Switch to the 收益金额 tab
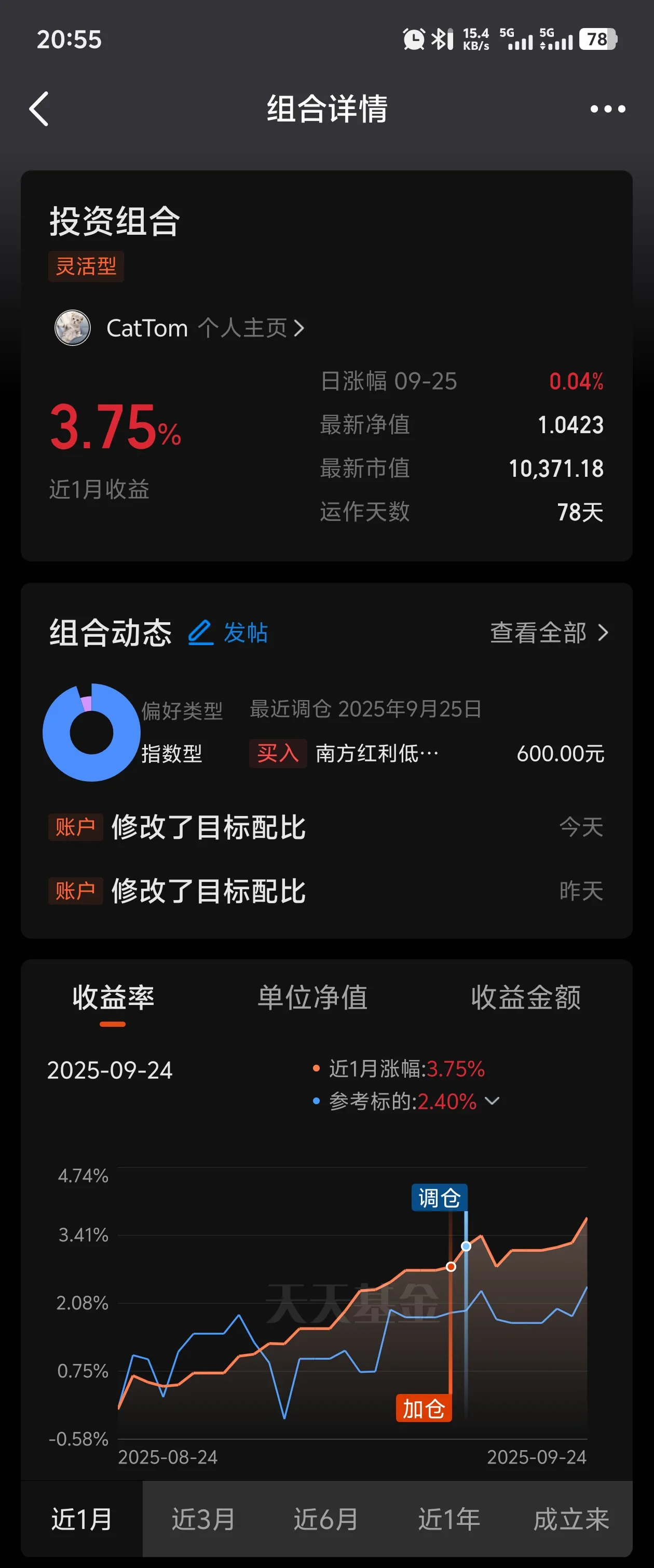654x1568 pixels. pyautogui.click(x=526, y=998)
